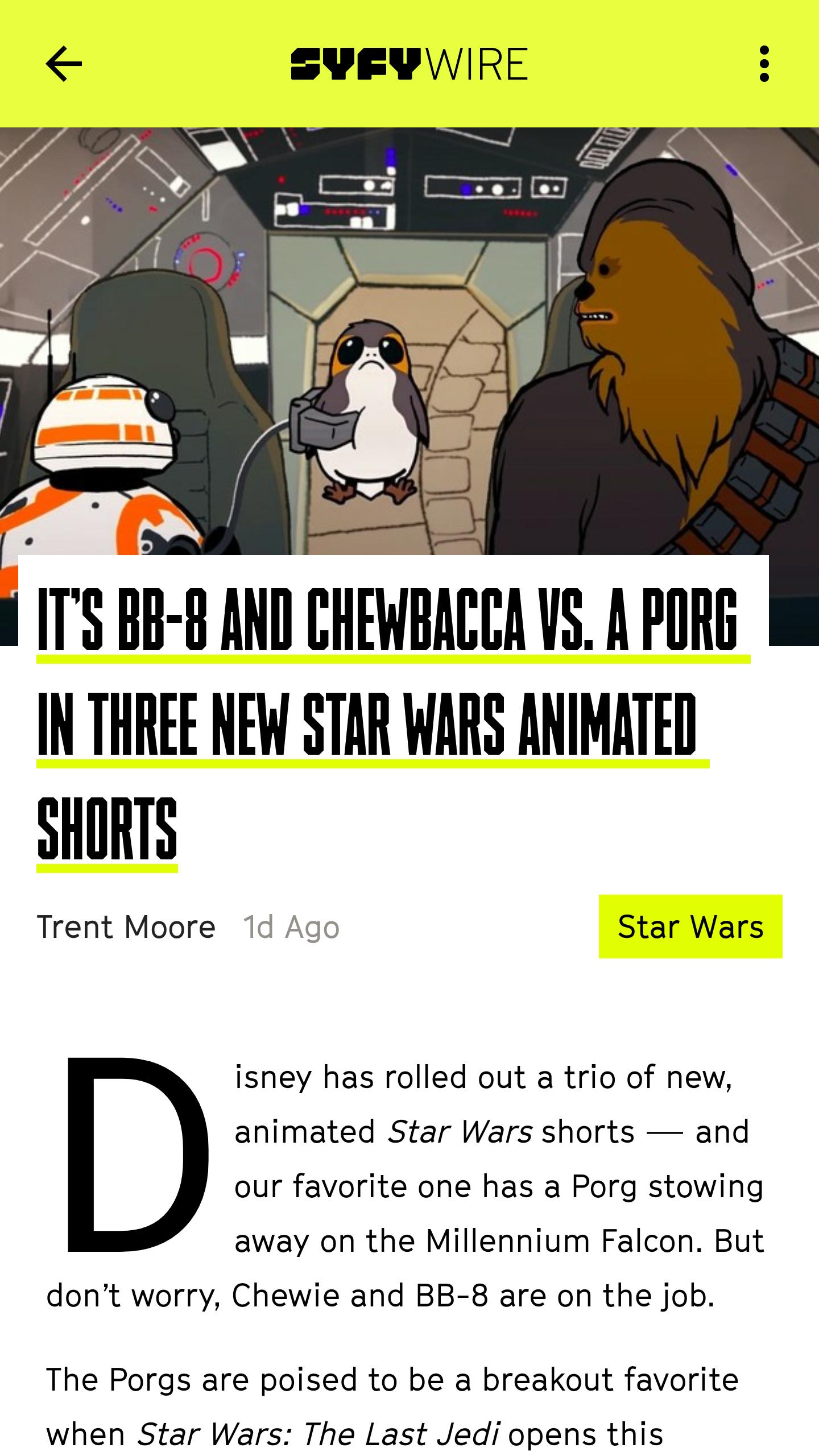
Task: Go back using the arrow icon
Action: (64, 64)
